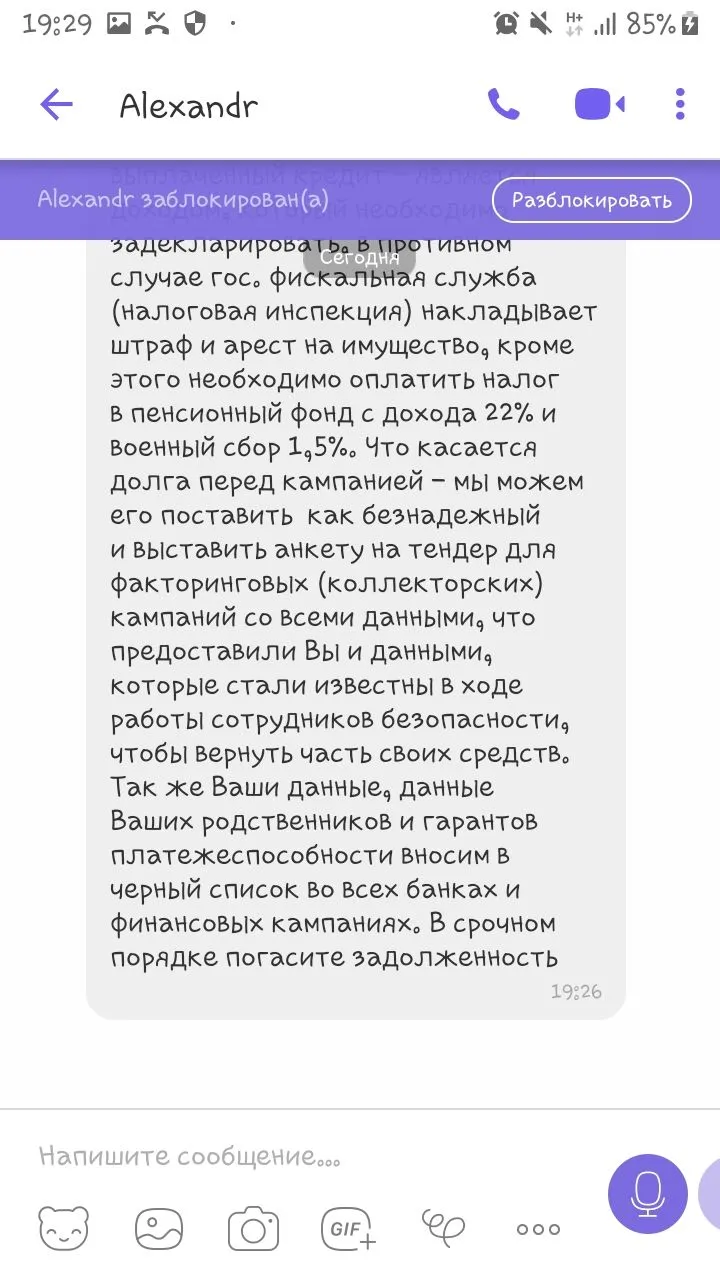
Task: Record a voice message with microphone
Action: pos(648,1194)
